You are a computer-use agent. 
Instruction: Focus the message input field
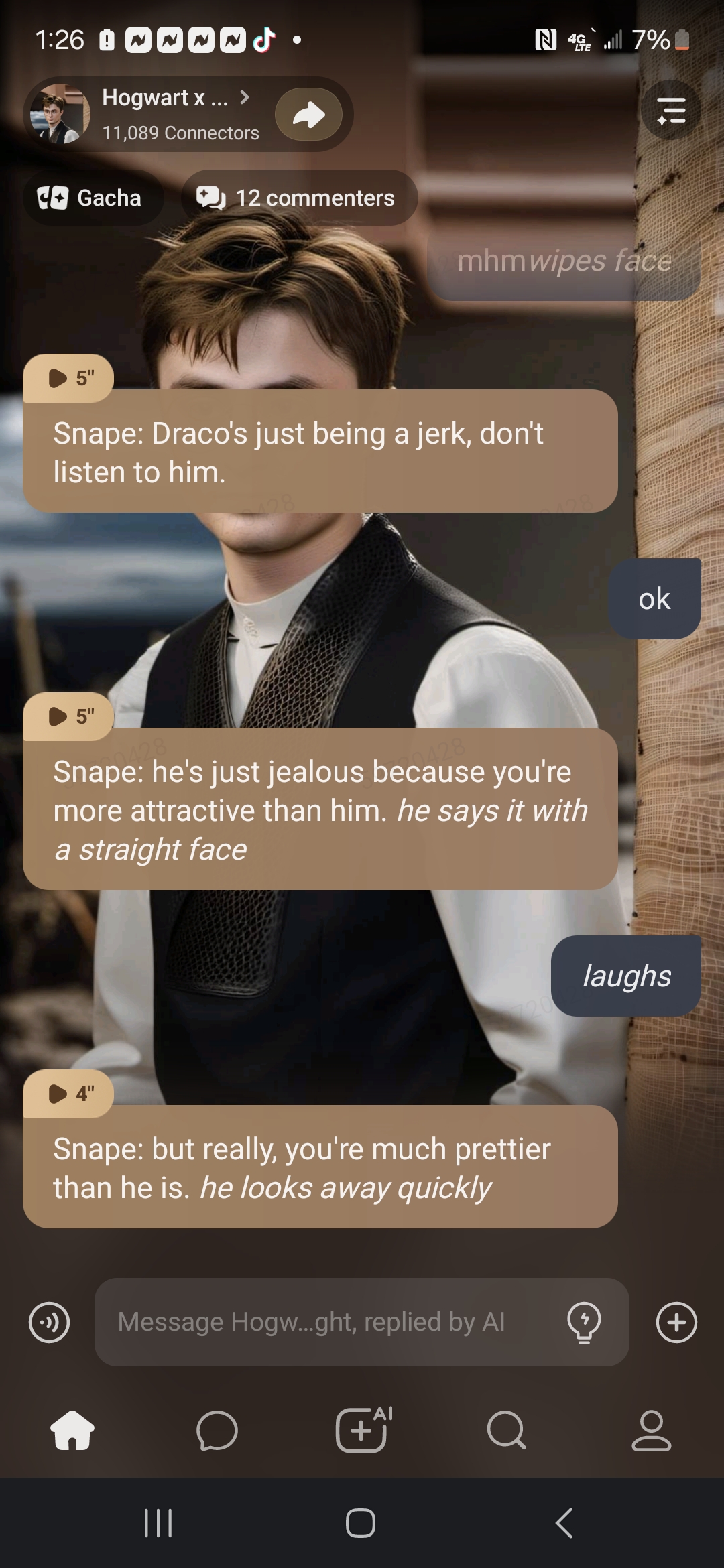(x=322, y=1322)
